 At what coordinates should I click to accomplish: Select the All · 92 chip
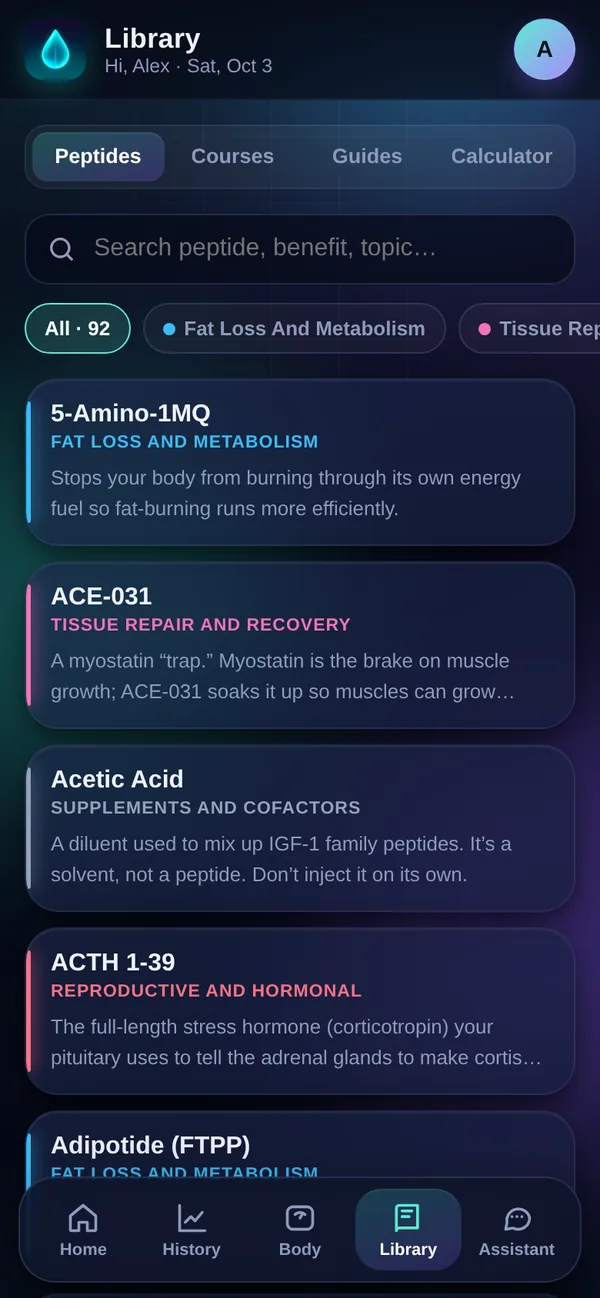click(x=78, y=328)
